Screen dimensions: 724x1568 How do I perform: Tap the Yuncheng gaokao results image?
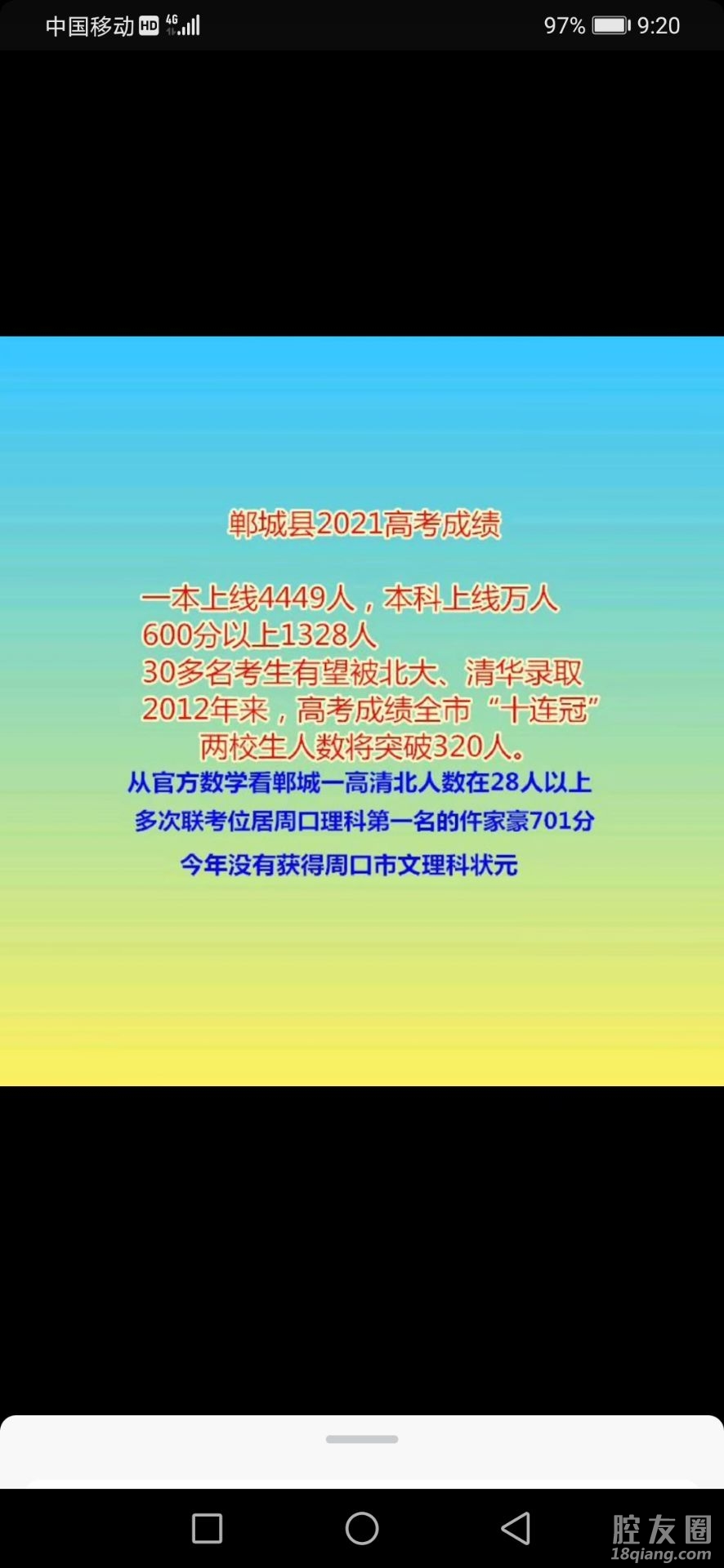362,710
